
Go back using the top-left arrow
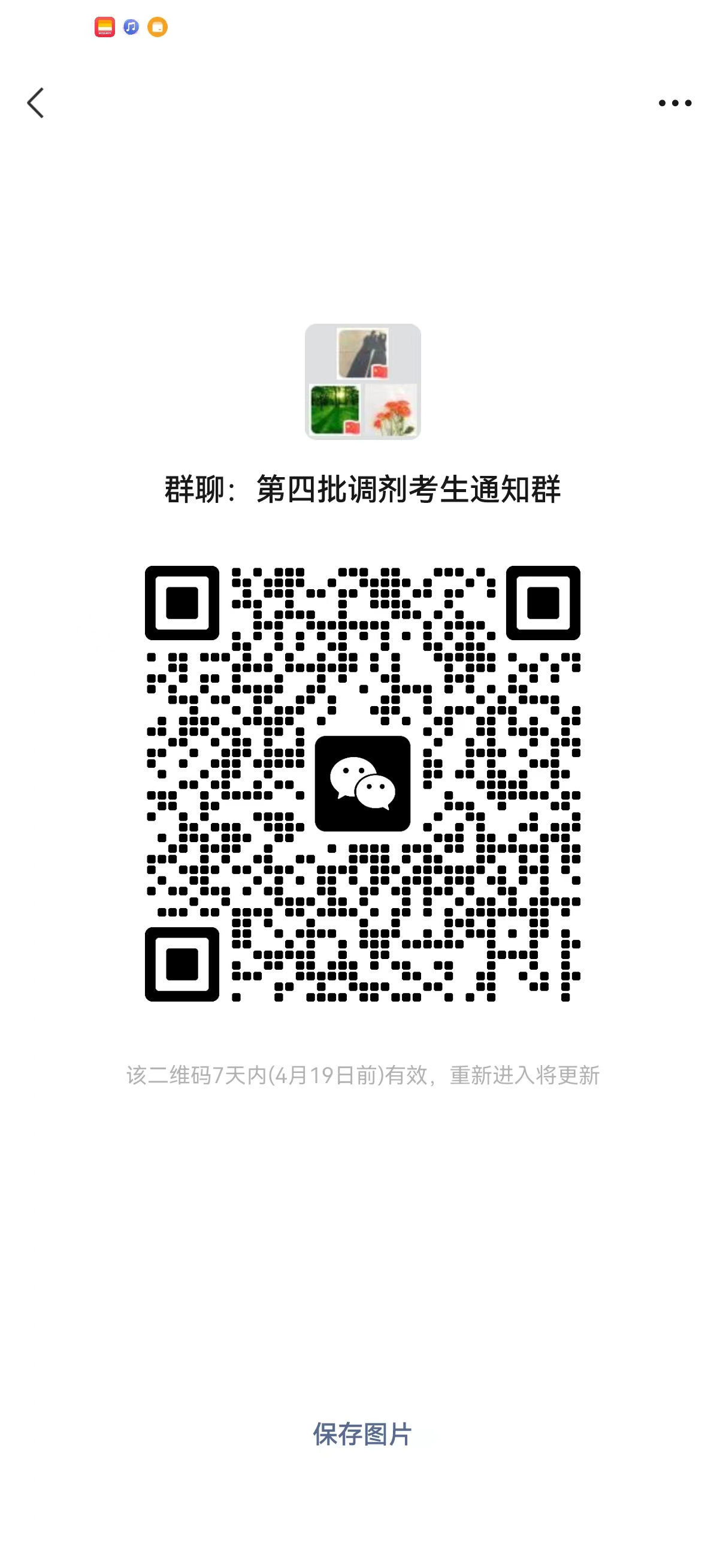(35, 103)
